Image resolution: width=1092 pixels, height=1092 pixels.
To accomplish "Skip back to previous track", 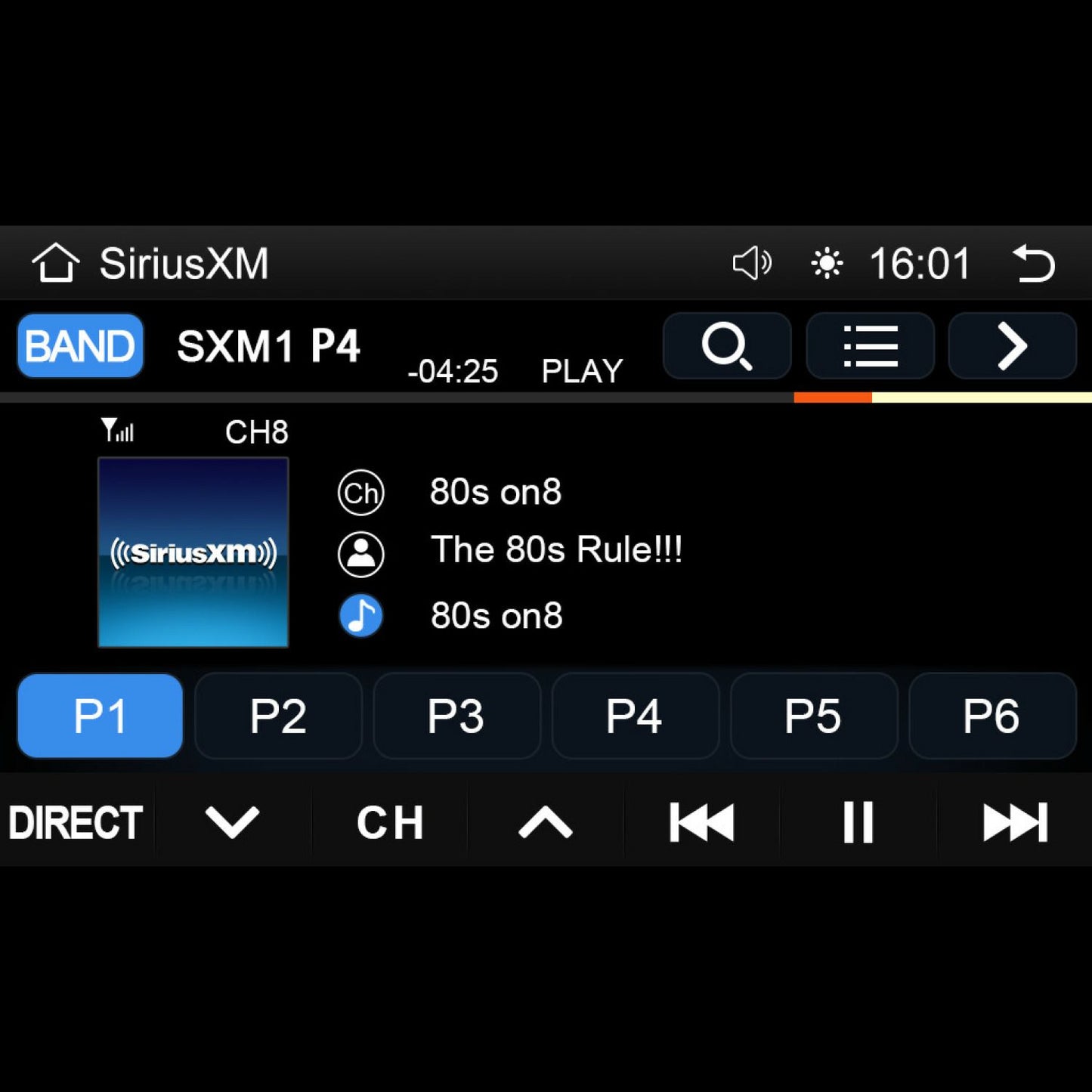I will (x=701, y=822).
